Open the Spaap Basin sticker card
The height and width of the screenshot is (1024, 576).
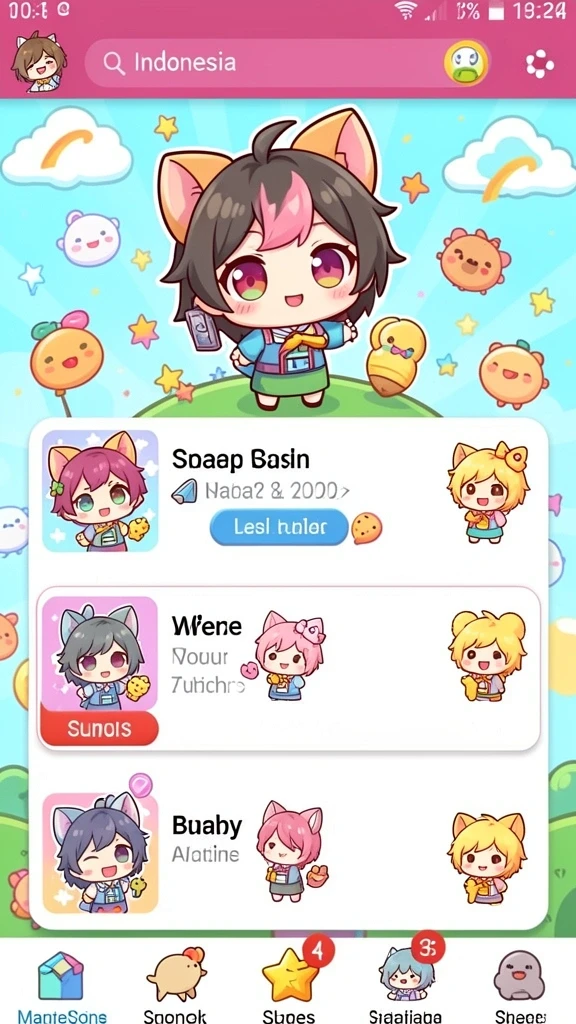coord(288,498)
